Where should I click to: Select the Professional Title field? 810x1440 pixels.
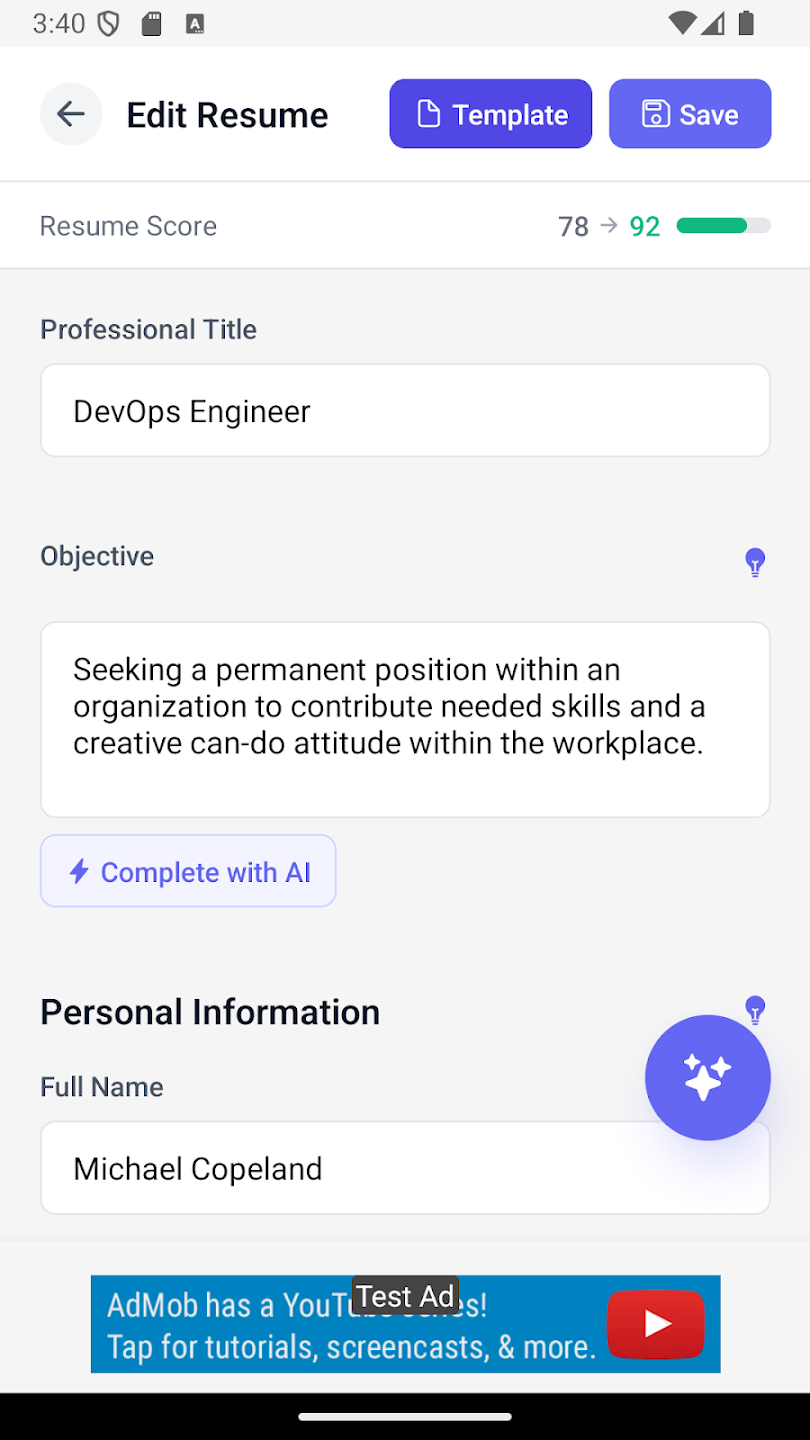pyautogui.click(x=405, y=410)
